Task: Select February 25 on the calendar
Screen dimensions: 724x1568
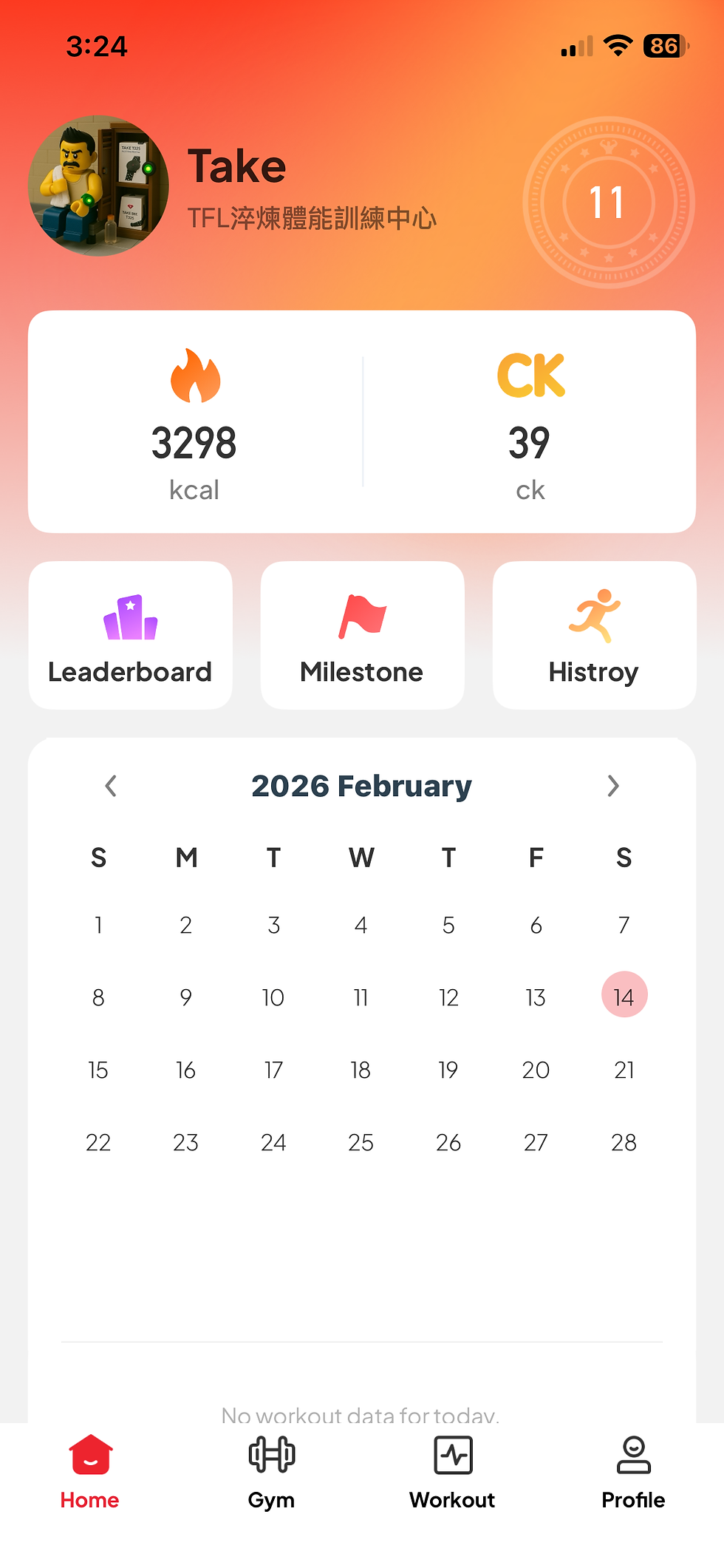Action: point(361,1142)
